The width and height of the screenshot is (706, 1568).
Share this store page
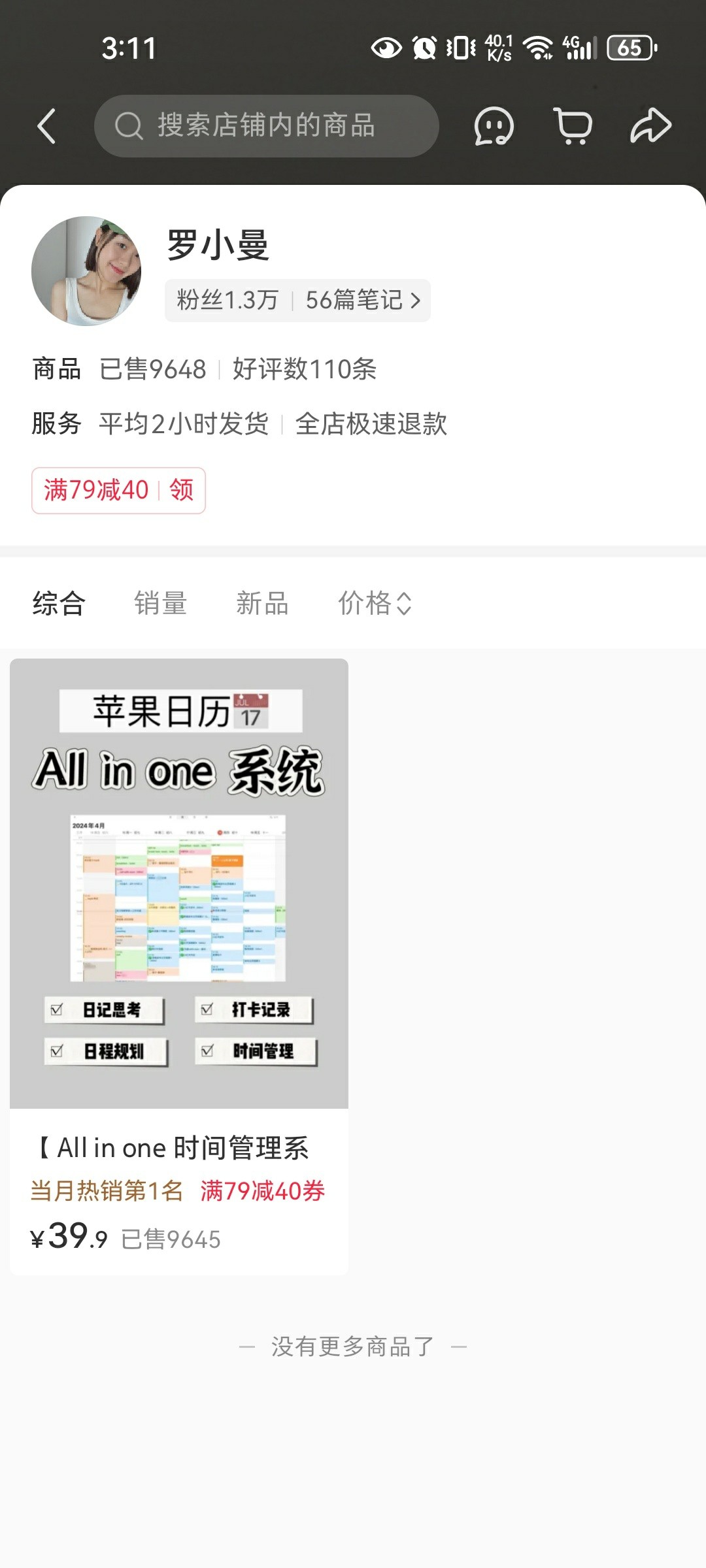[x=650, y=125]
